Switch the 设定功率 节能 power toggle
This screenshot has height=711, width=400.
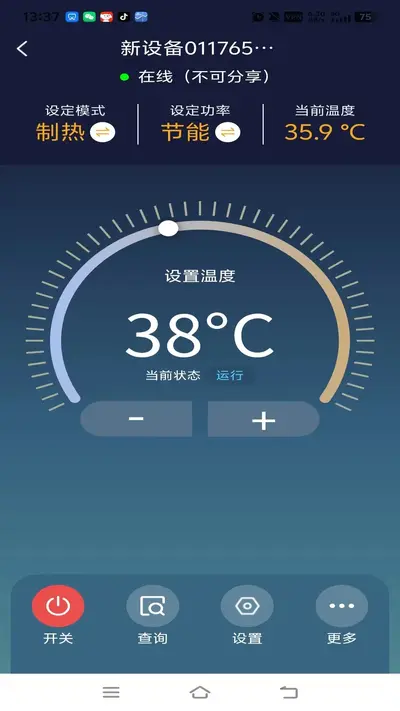click(x=228, y=133)
